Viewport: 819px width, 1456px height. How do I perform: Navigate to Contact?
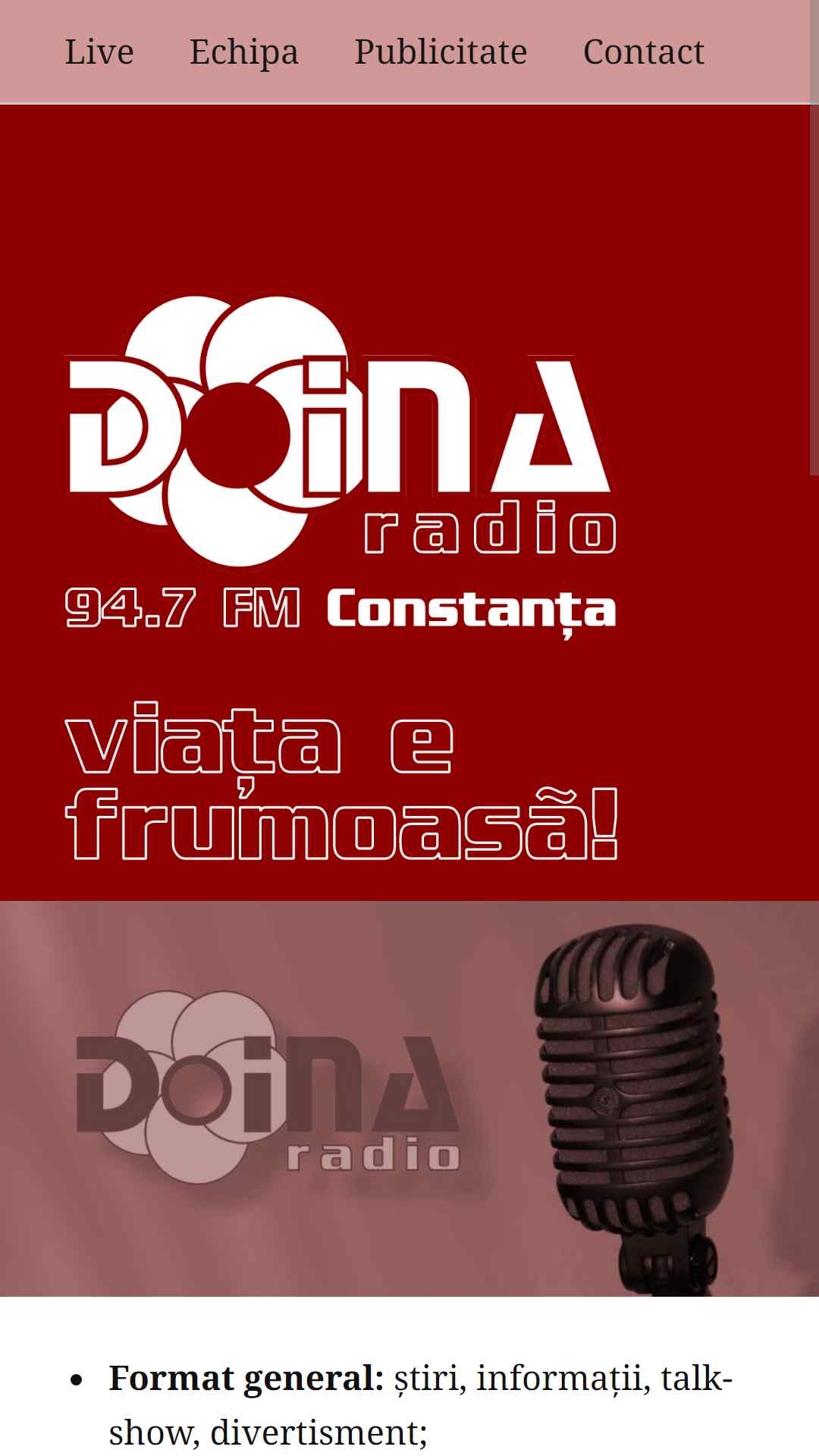tap(644, 52)
